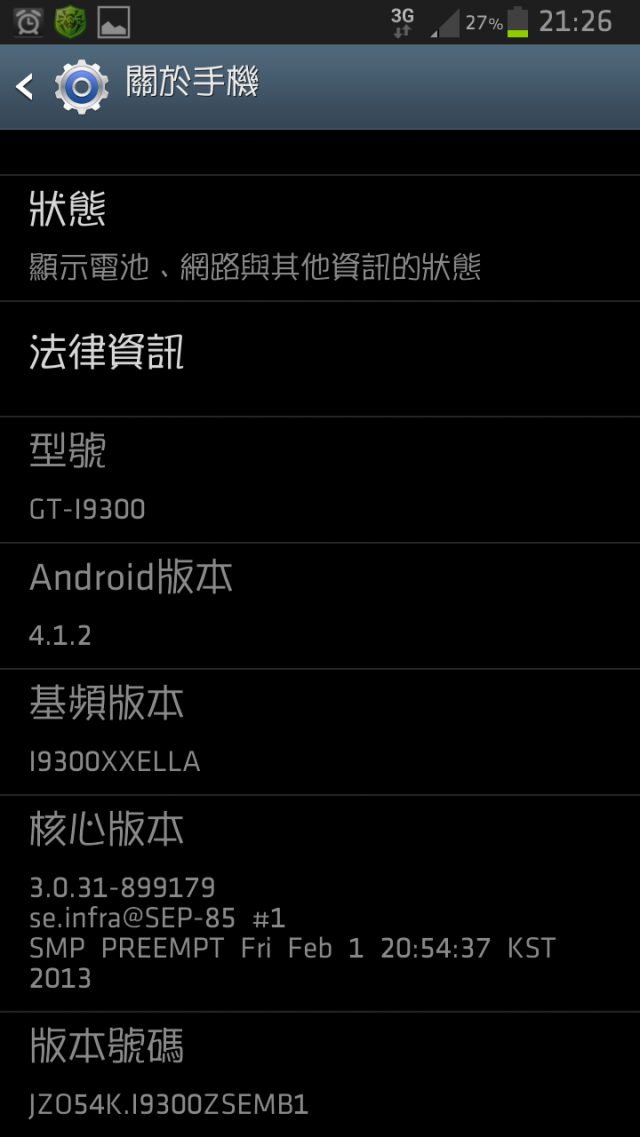This screenshot has width=640, height=1138.
Task: Tap the Android版本 4.1.2 row
Action: click(x=320, y=605)
